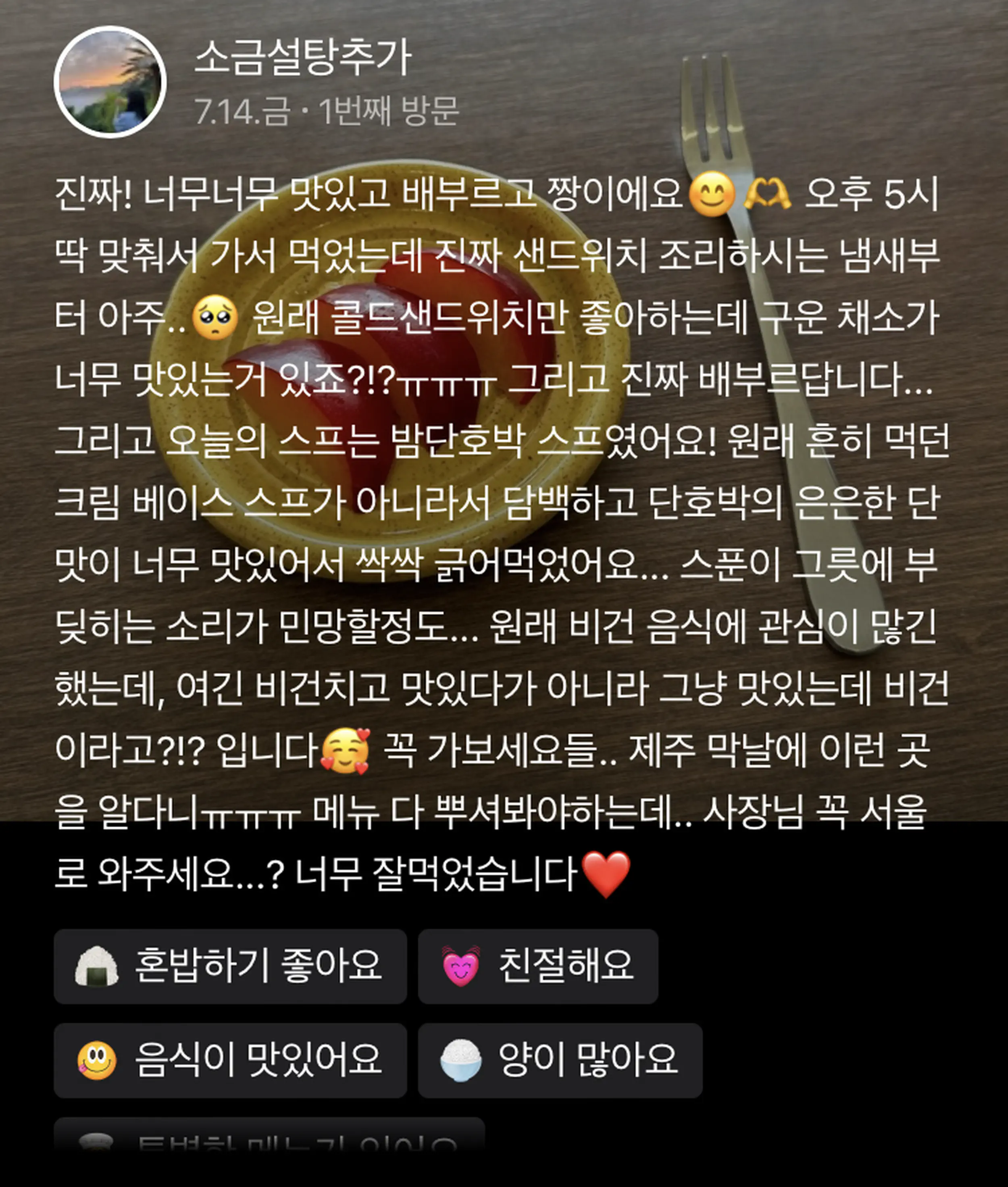Viewport: 1008px width, 1187px height.
Task: Open the 소금설탕추가 reviewer profile picture
Action: pos(110,82)
